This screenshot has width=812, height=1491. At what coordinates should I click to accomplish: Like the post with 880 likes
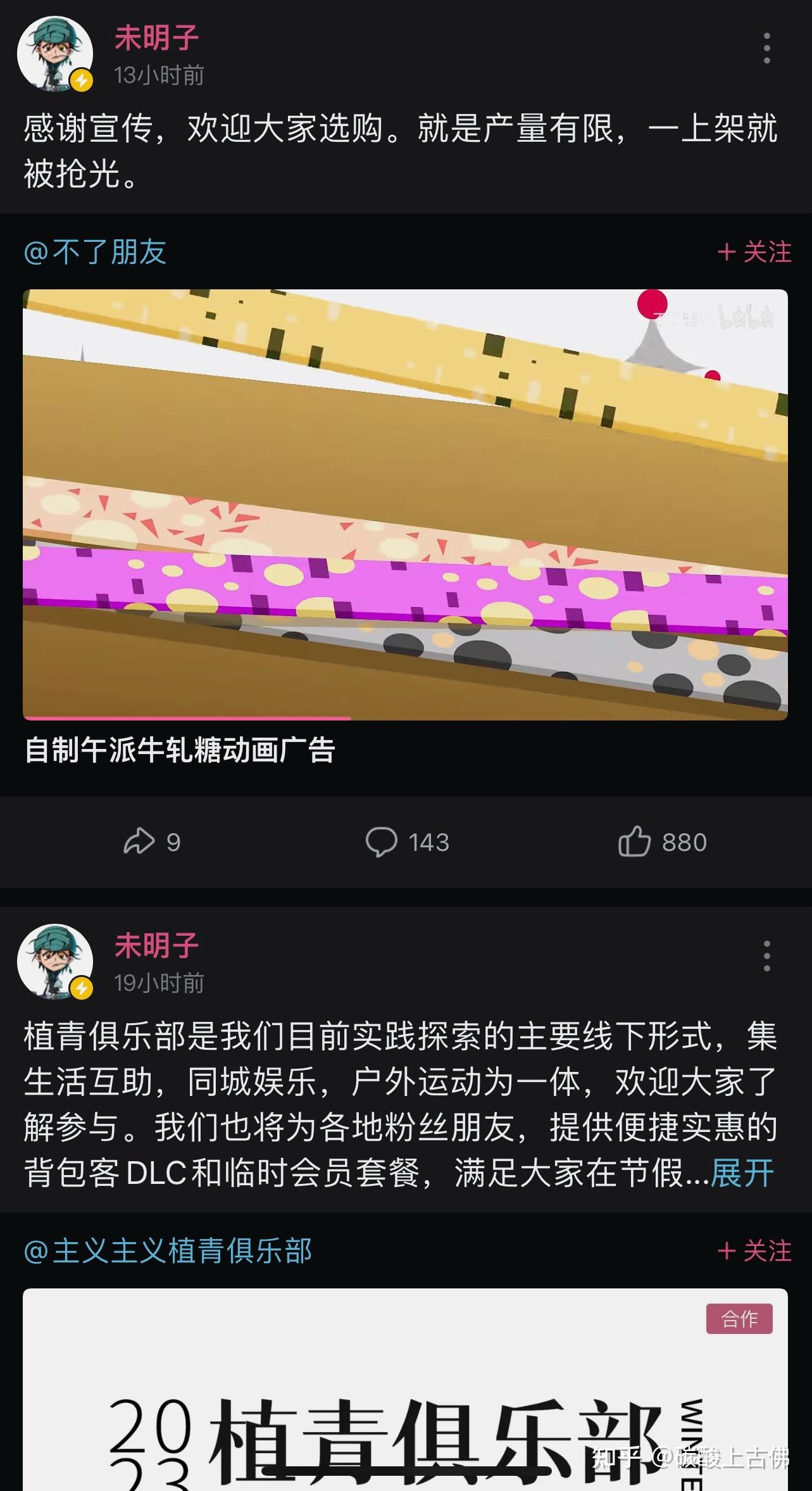662,842
